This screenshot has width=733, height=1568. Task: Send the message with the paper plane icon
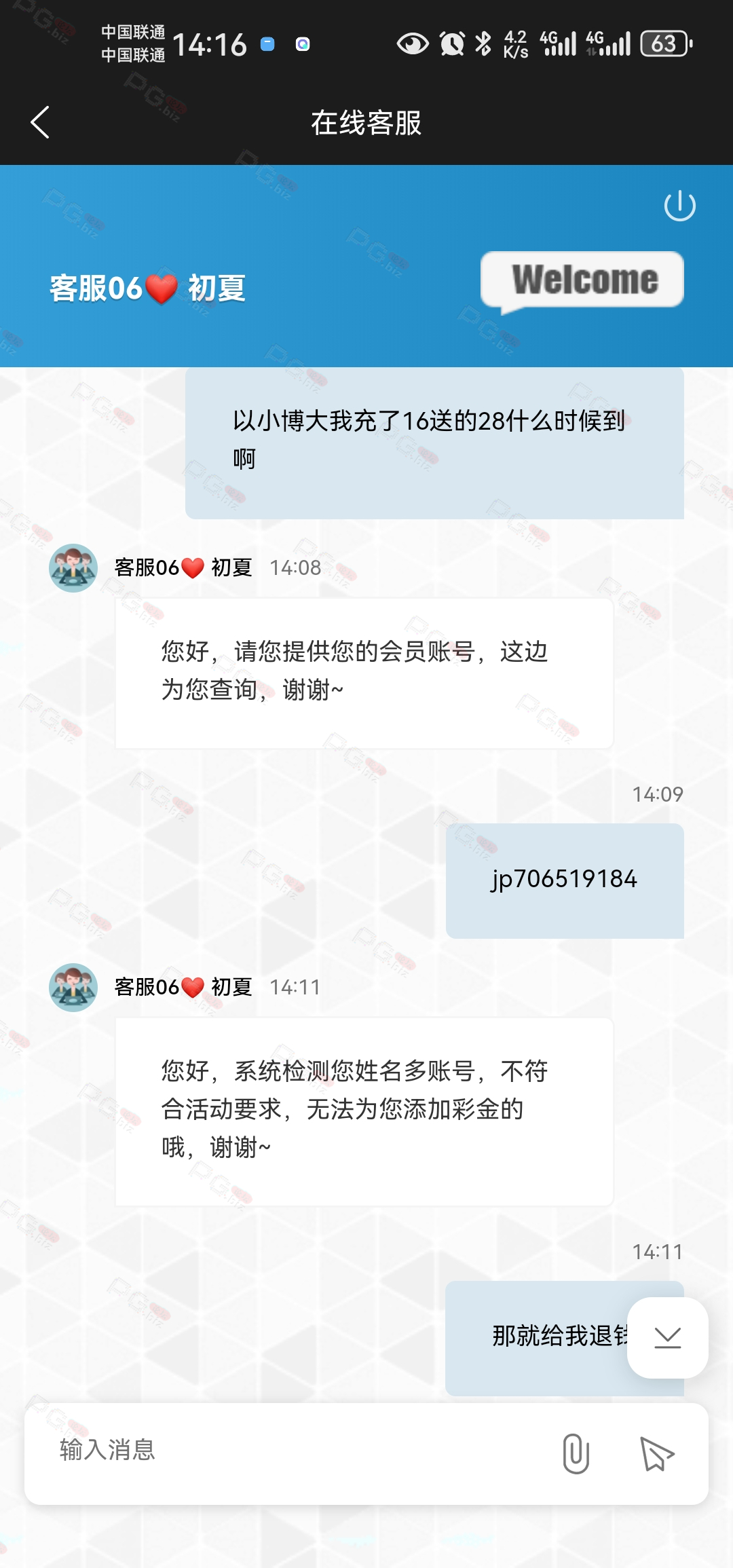click(x=657, y=1453)
